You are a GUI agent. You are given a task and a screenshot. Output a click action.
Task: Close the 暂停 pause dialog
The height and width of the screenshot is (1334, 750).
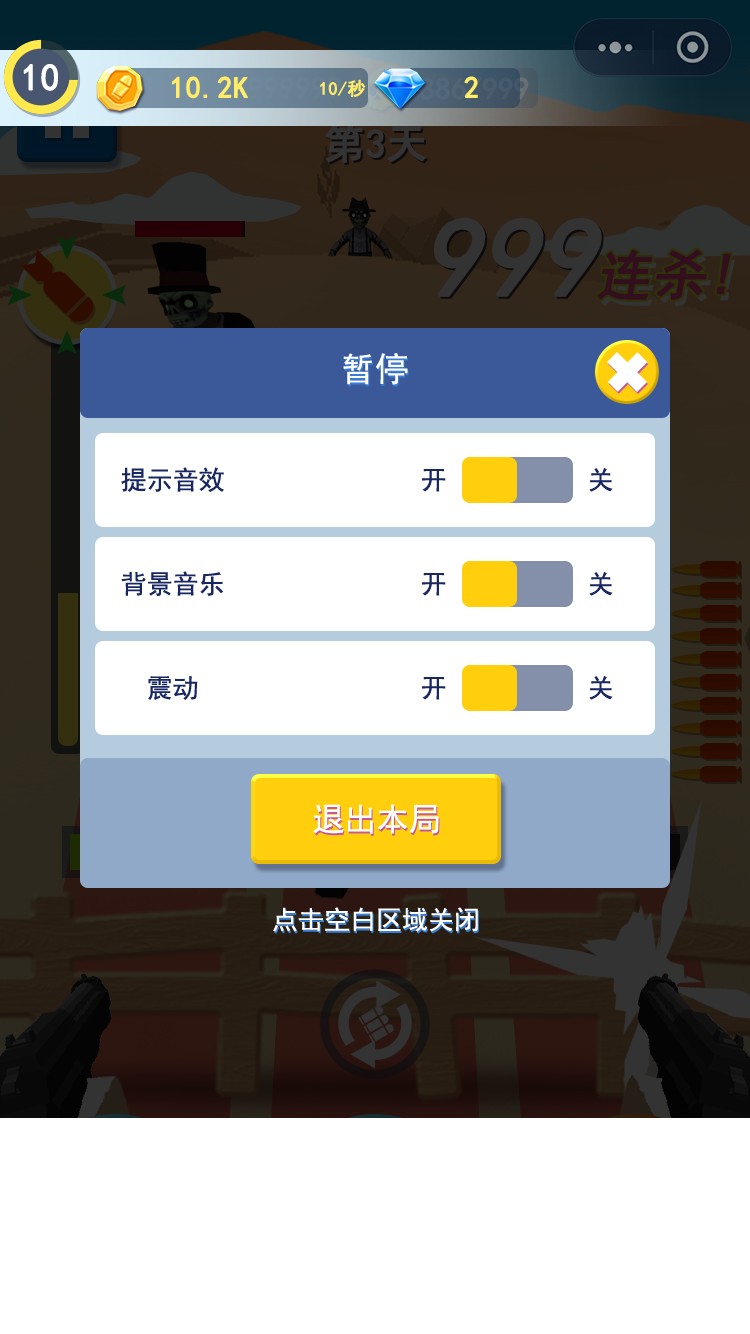tap(626, 372)
